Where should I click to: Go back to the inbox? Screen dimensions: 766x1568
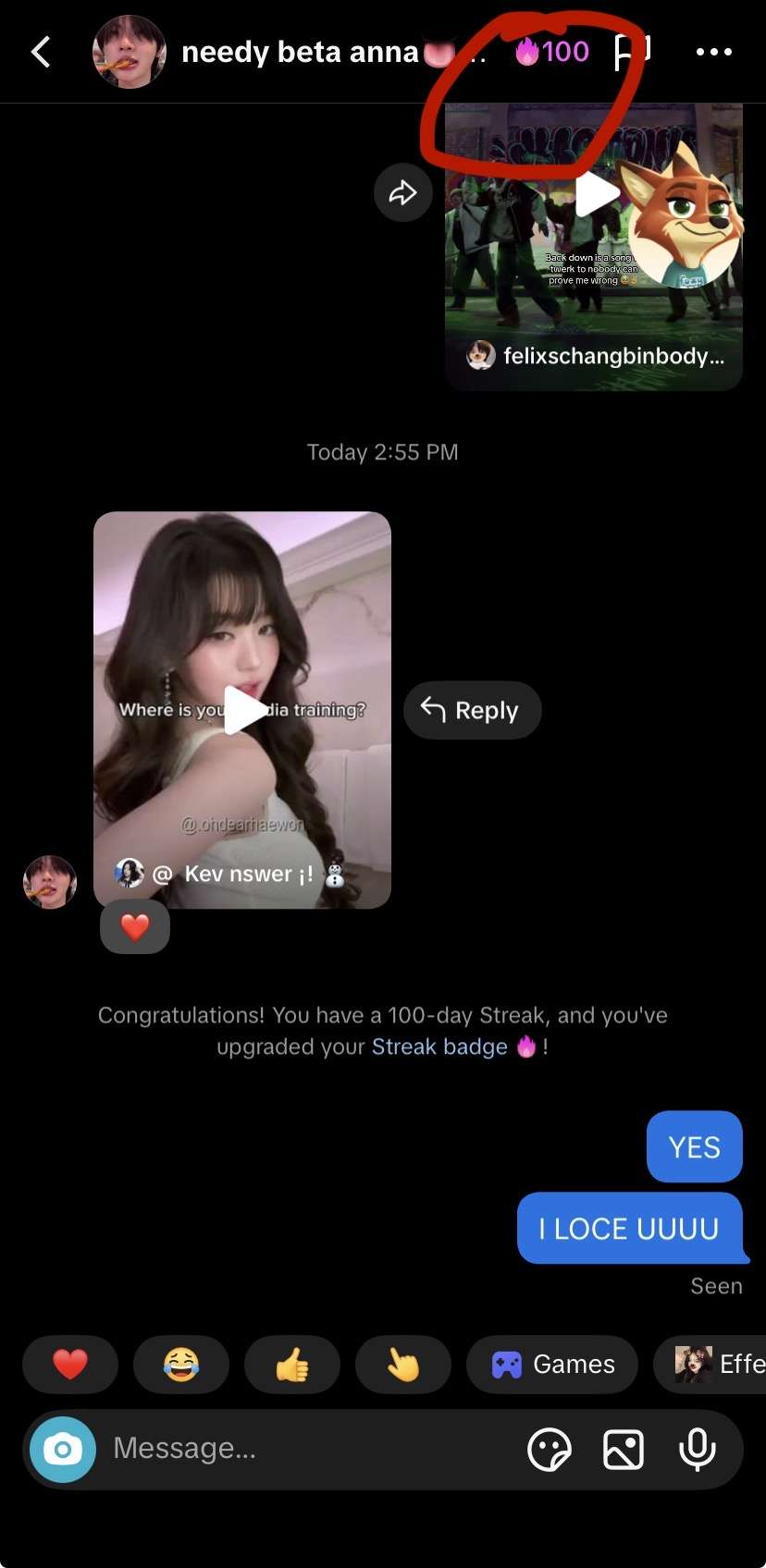click(x=41, y=53)
